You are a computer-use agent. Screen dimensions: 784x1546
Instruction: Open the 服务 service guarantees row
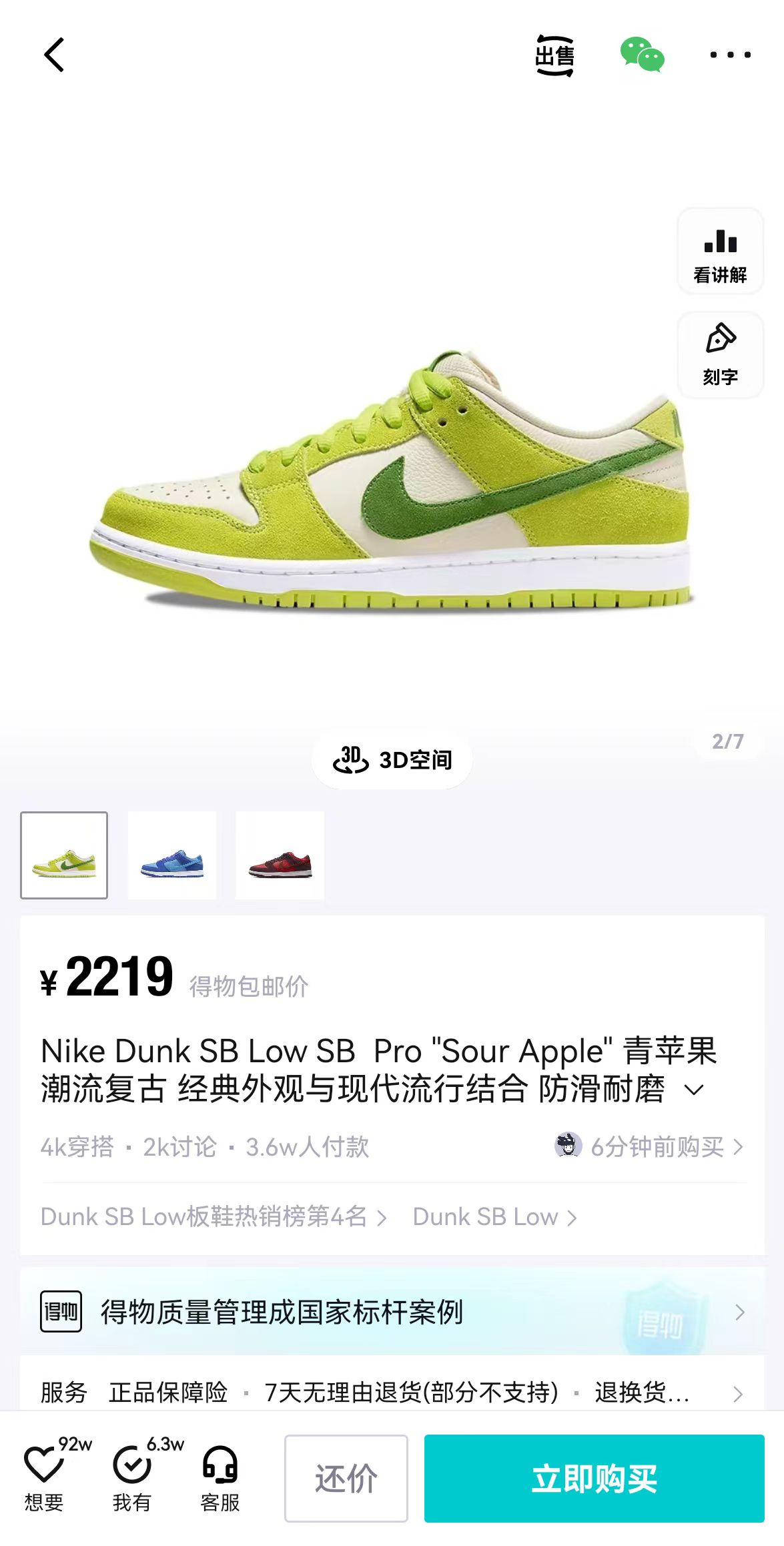(x=392, y=1393)
